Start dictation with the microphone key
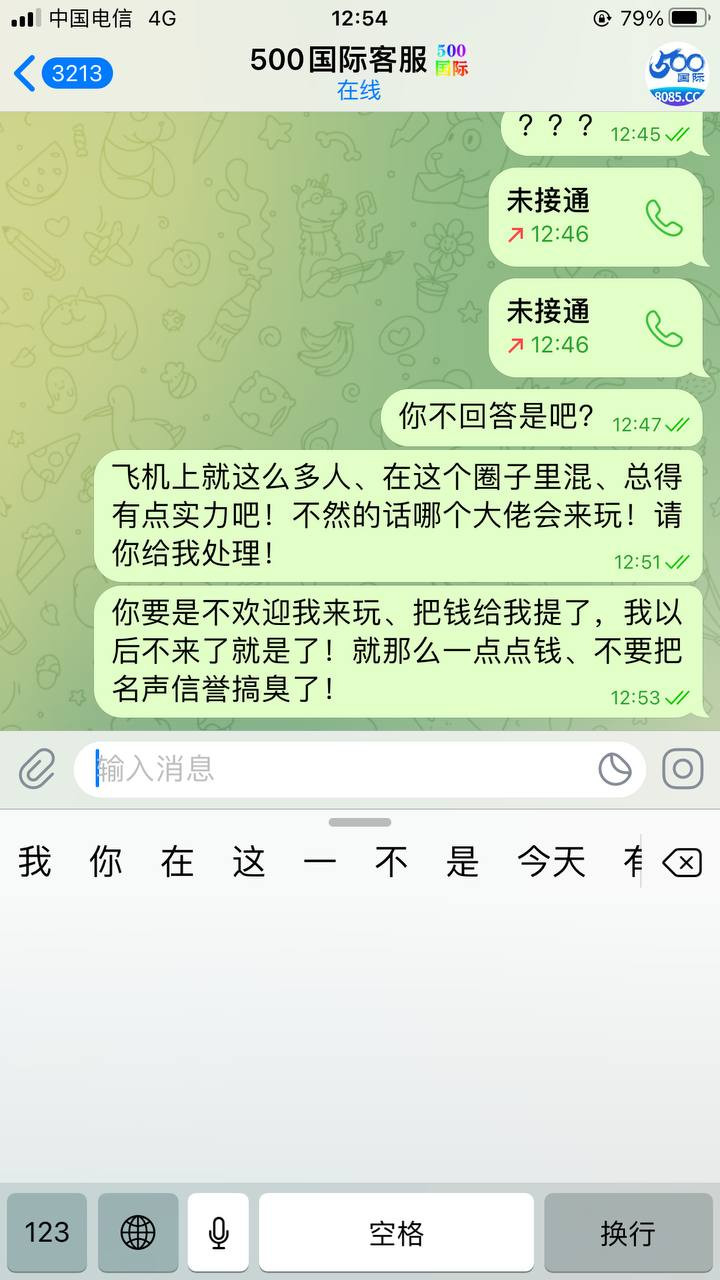 click(218, 1232)
